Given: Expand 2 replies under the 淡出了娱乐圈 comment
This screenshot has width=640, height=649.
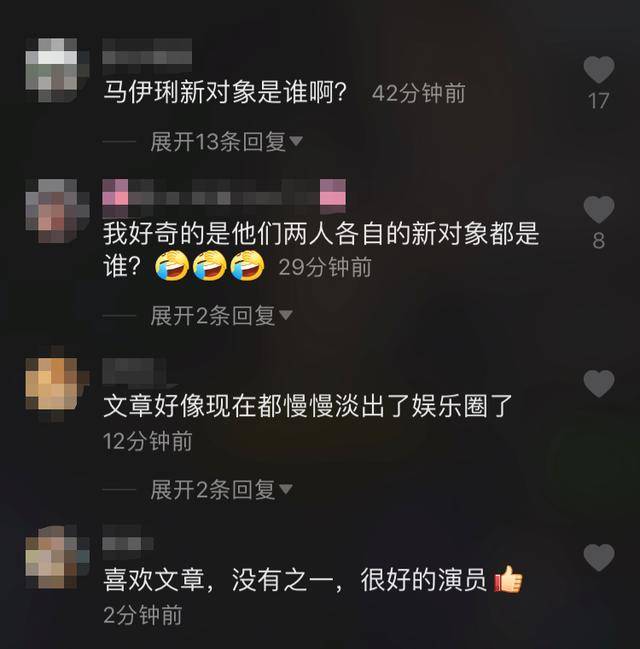Looking at the screenshot, I should point(220,490).
